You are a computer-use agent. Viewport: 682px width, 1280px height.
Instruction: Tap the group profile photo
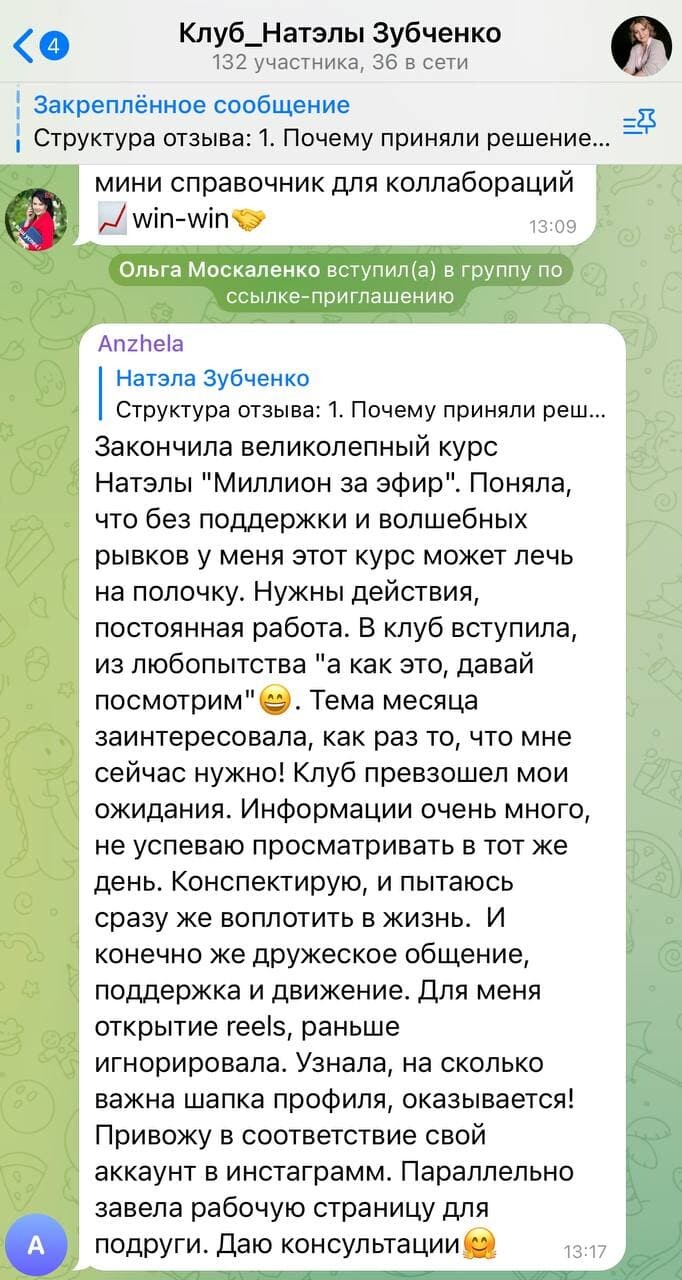click(x=641, y=46)
